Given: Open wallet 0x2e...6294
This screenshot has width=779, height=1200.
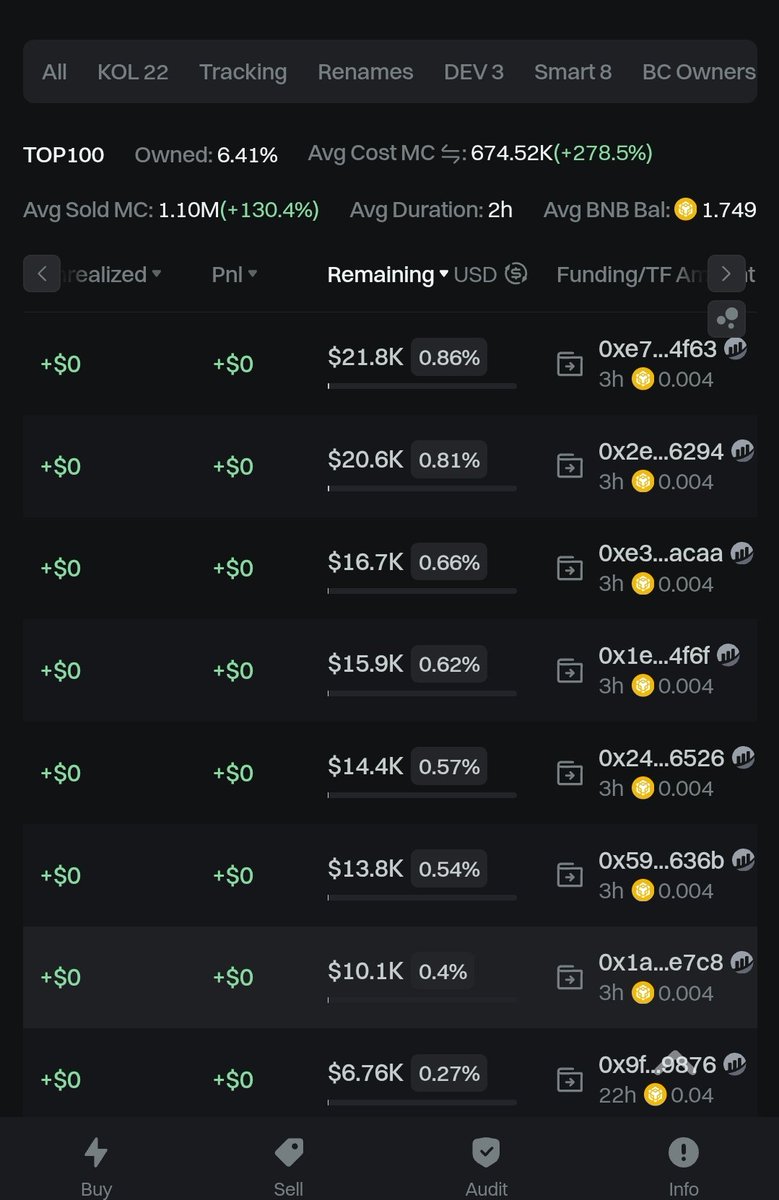Looking at the screenshot, I should point(660,451).
